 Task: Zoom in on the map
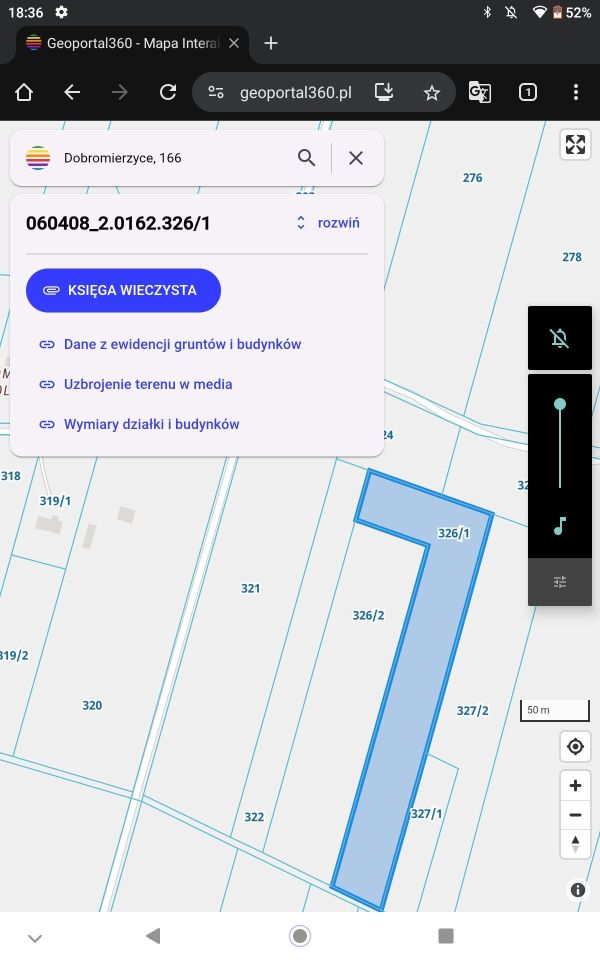coord(575,785)
